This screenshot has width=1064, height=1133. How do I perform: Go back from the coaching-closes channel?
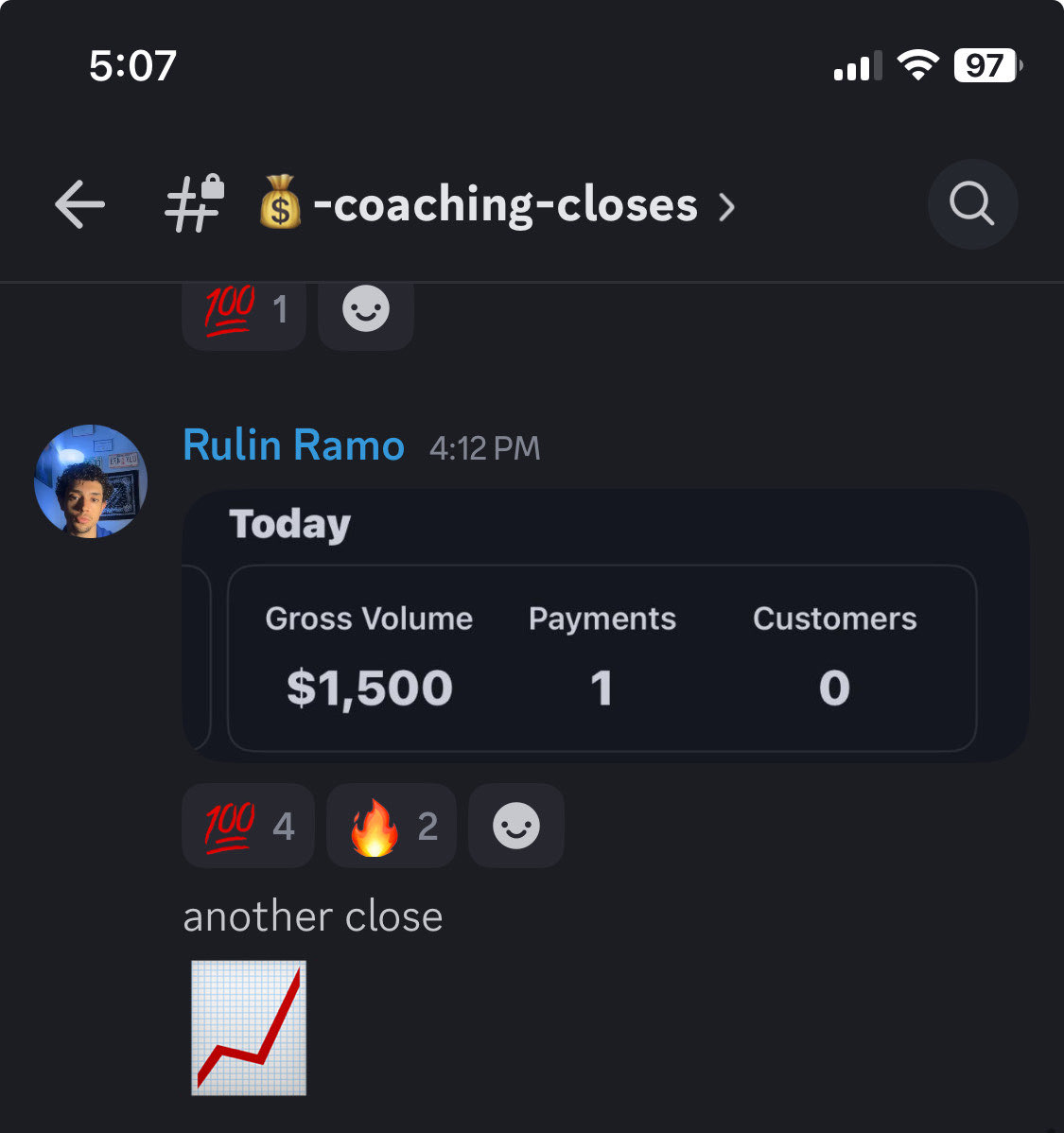coord(79,204)
